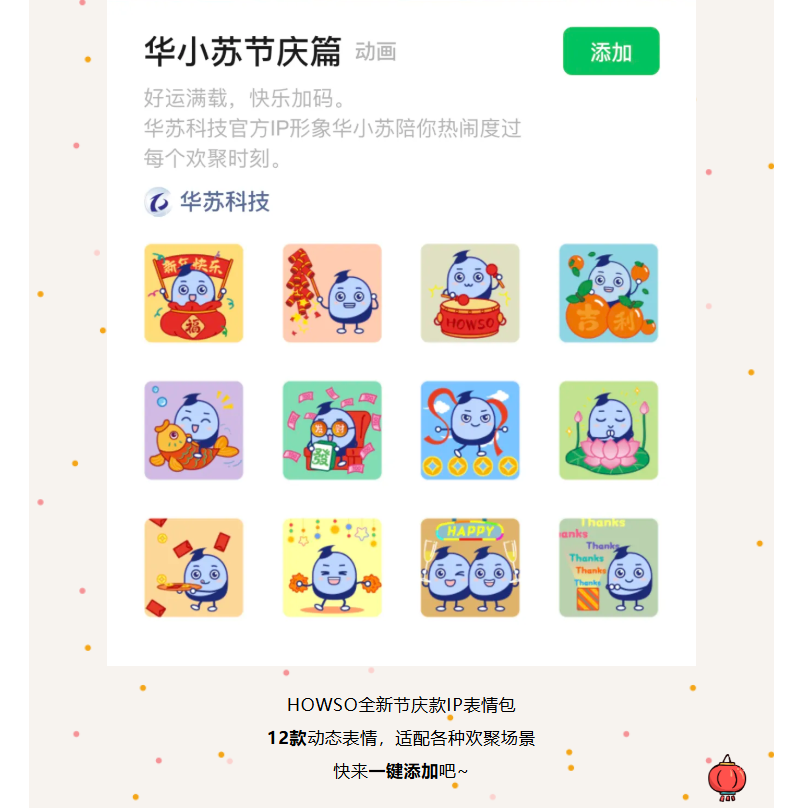Open the red lantern decoration at bottom right

pyautogui.click(x=727, y=778)
